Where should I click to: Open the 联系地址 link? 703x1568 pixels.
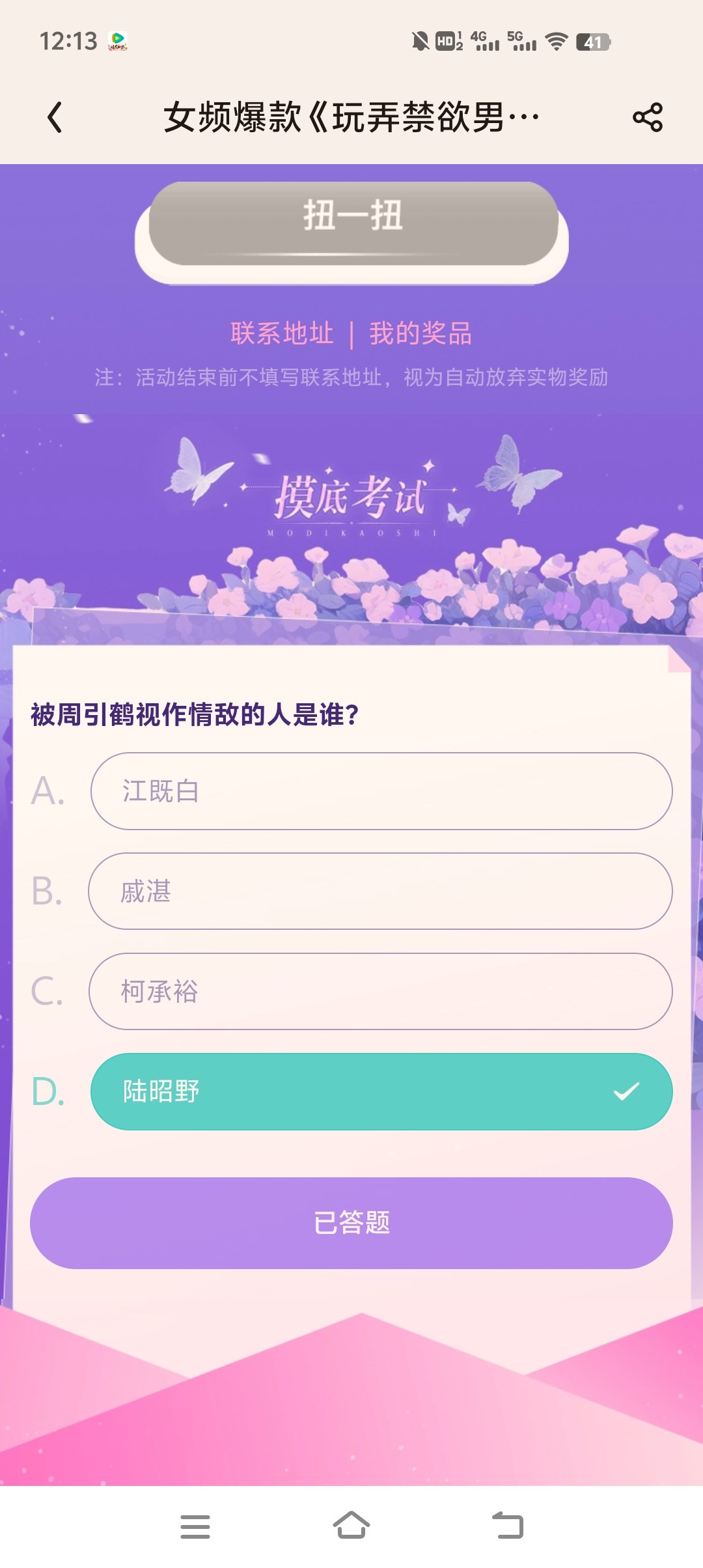tap(282, 333)
